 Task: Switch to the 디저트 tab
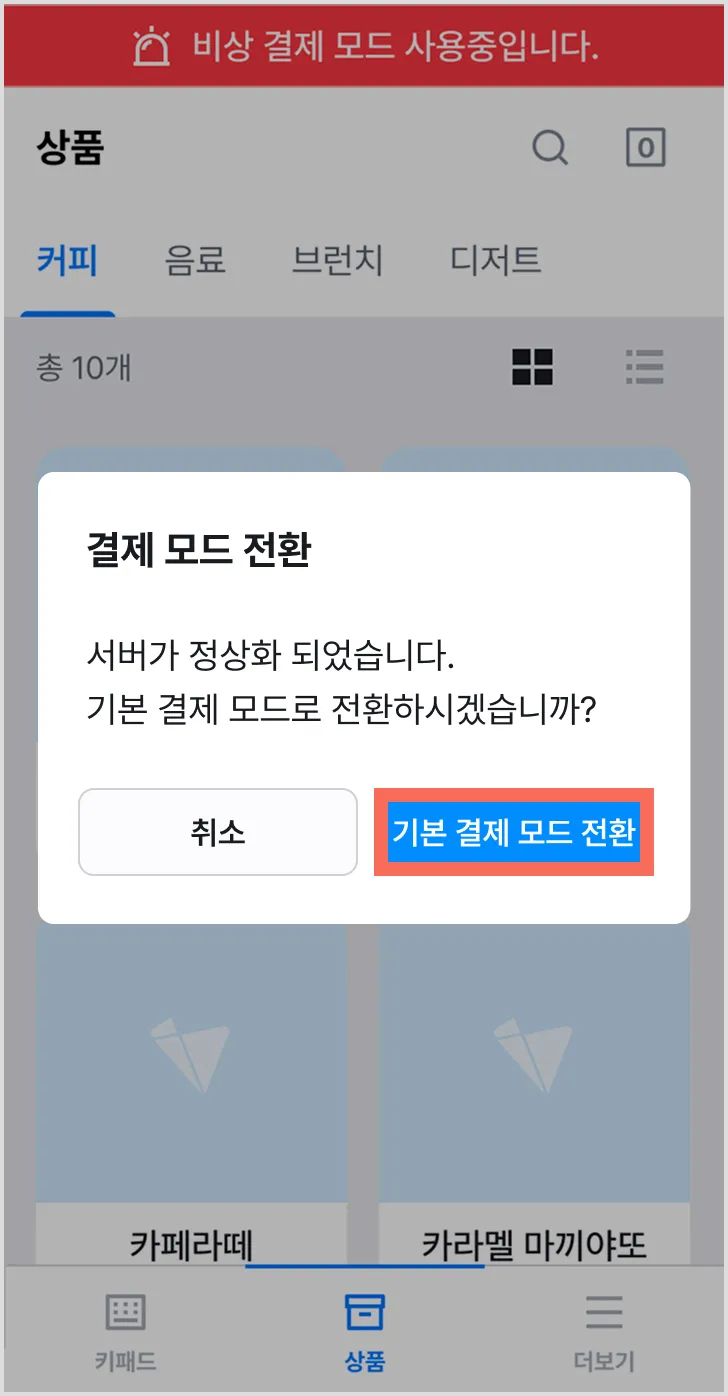coord(496,260)
